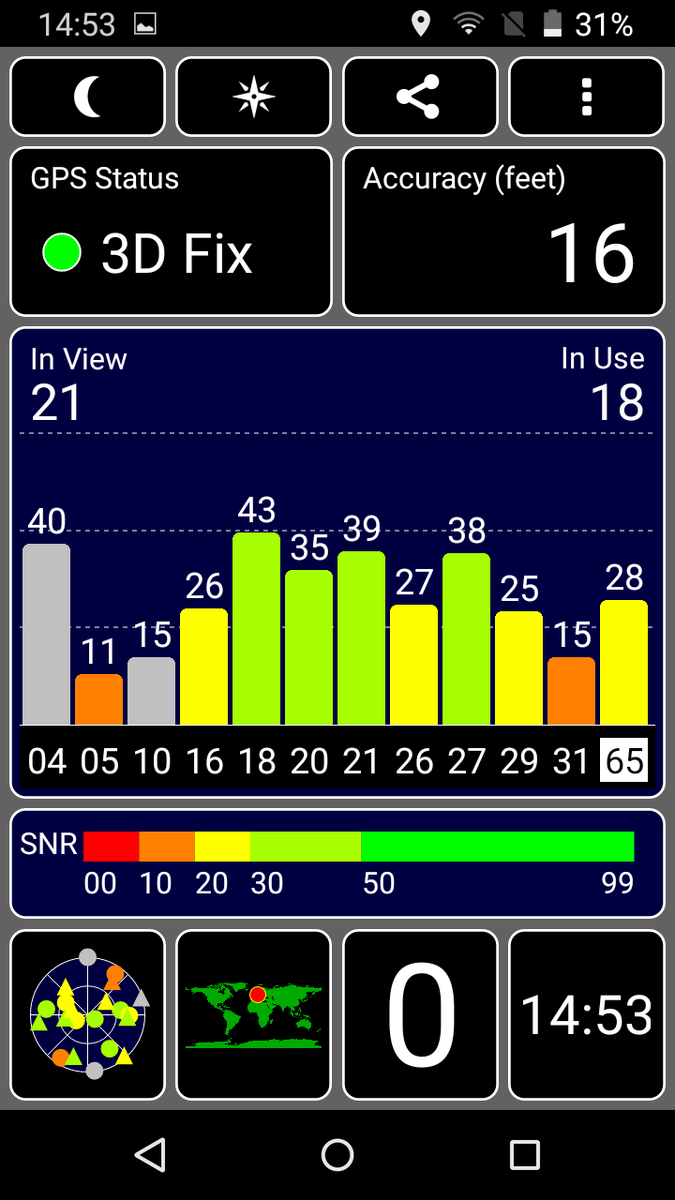Go to the home screen
675x1200 pixels.
point(338,1155)
